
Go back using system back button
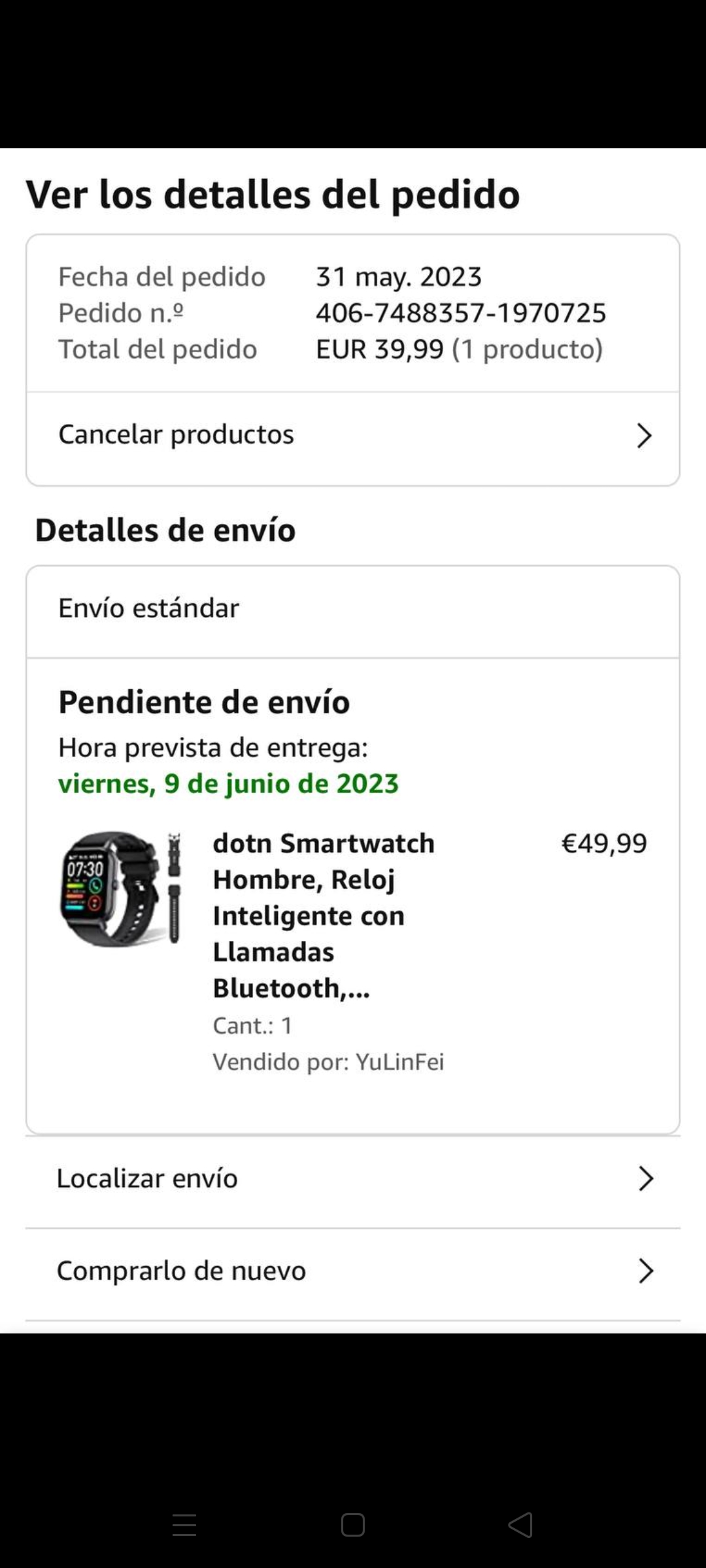(x=521, y=1526)
